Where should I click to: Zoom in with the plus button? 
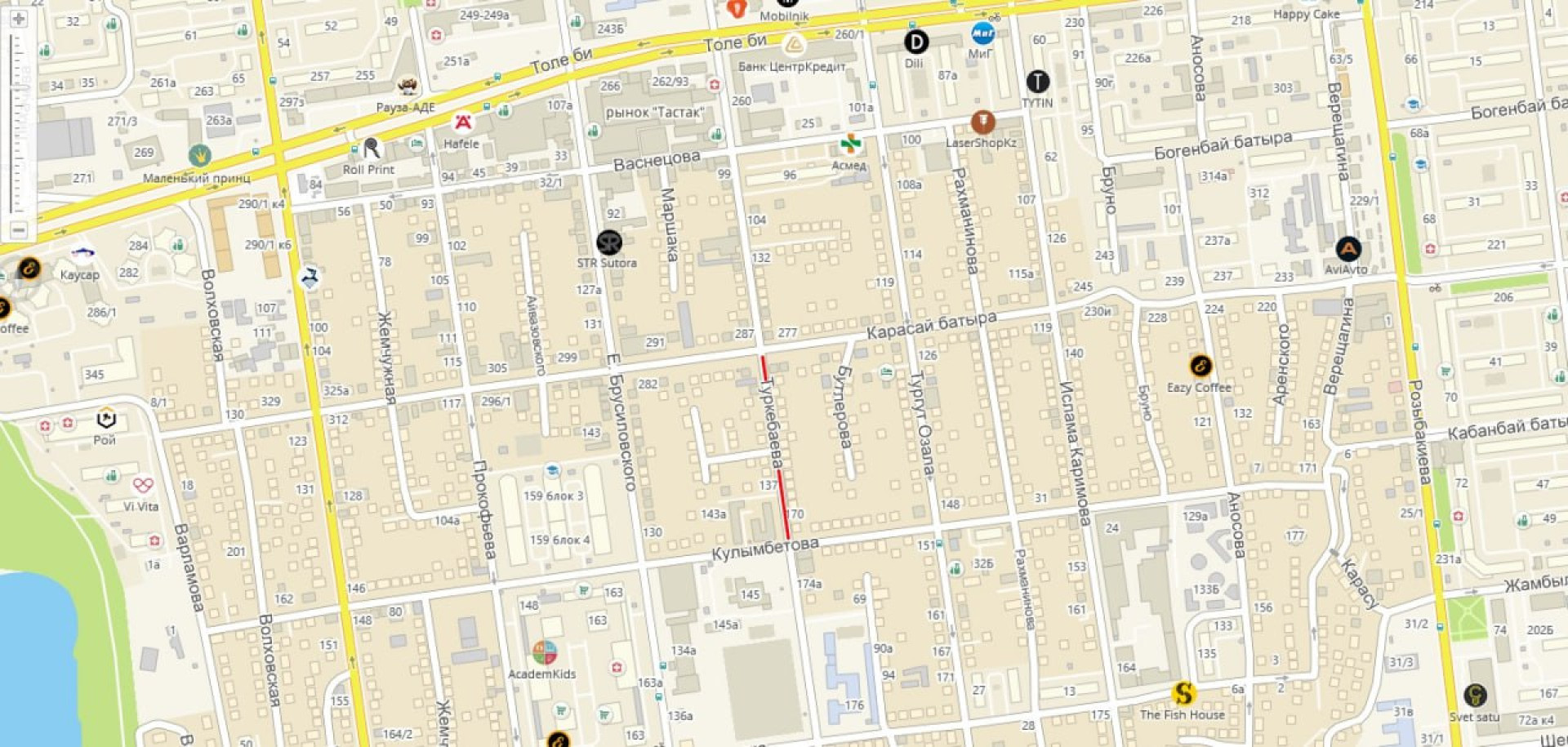click(x=18, y=19)
